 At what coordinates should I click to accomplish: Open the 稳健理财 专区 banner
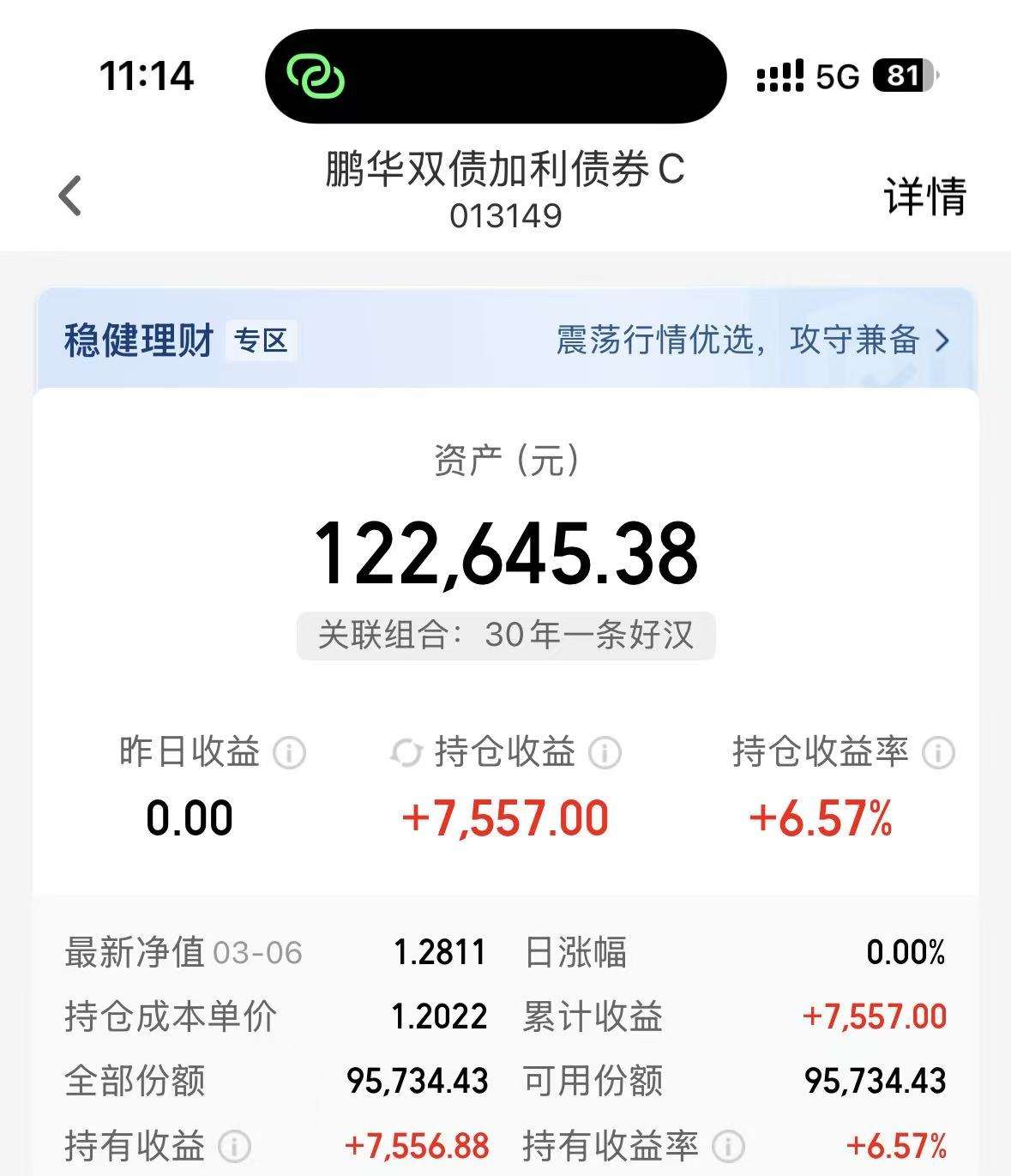click(506, 341)
